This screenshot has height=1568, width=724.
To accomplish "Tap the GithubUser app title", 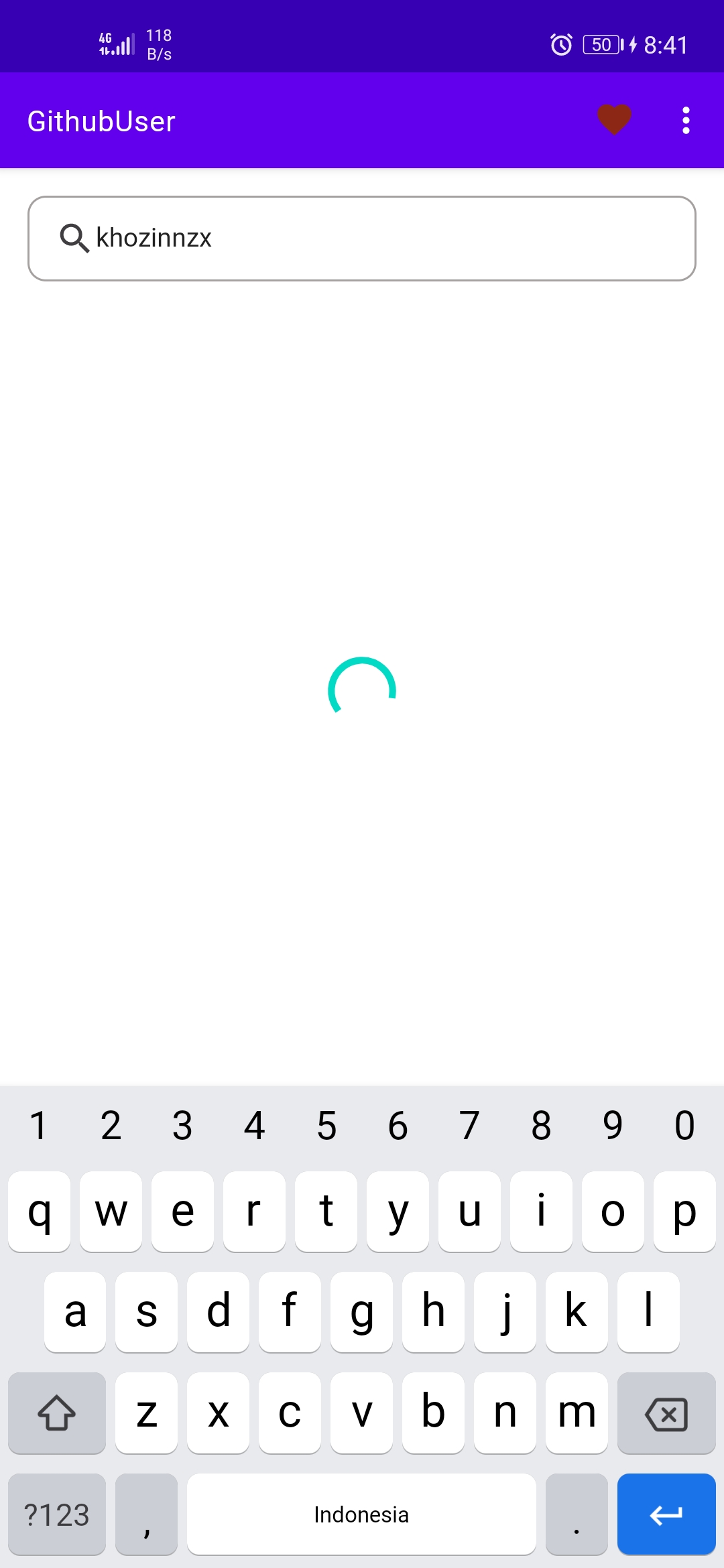I will coord(101,121).
